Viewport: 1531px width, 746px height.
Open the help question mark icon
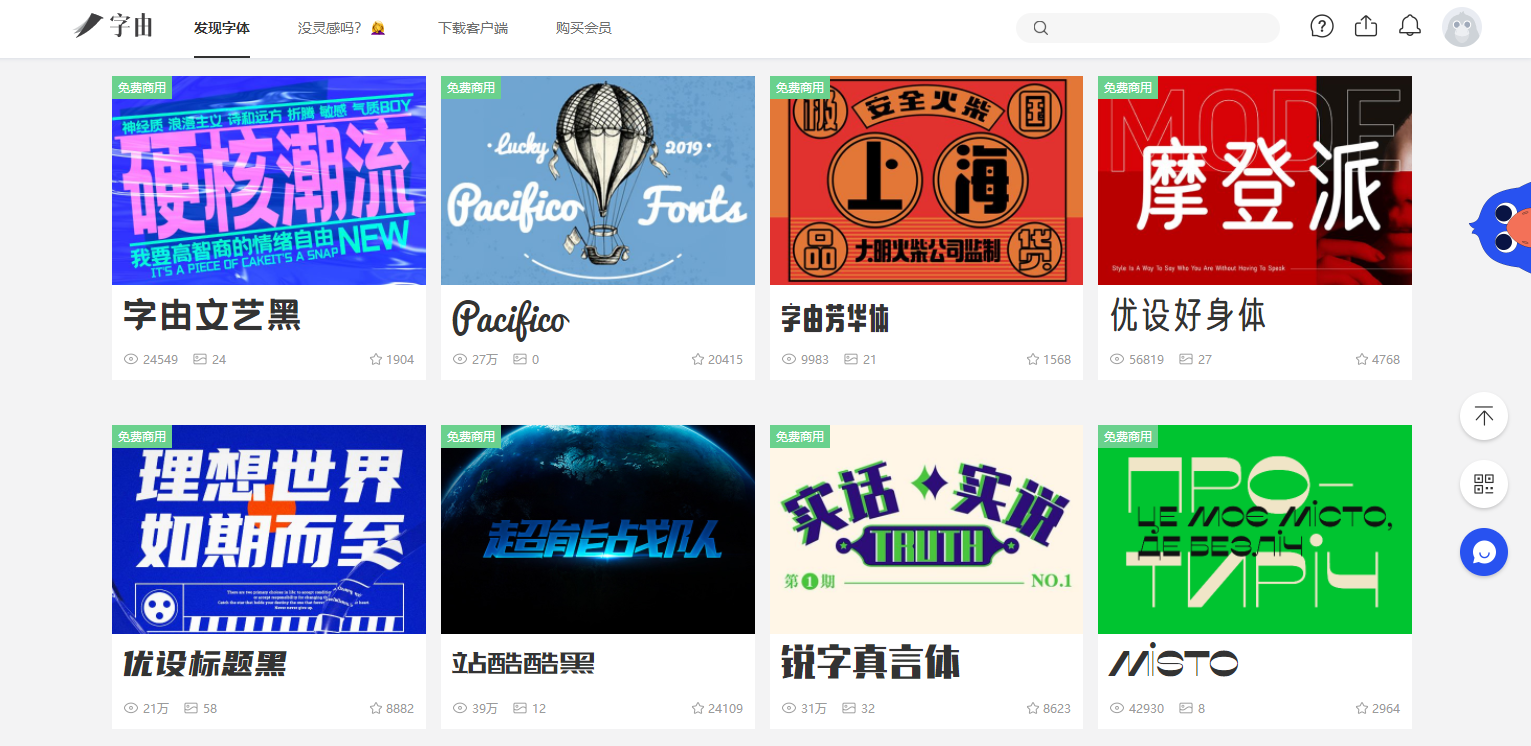coord(1322,27)
